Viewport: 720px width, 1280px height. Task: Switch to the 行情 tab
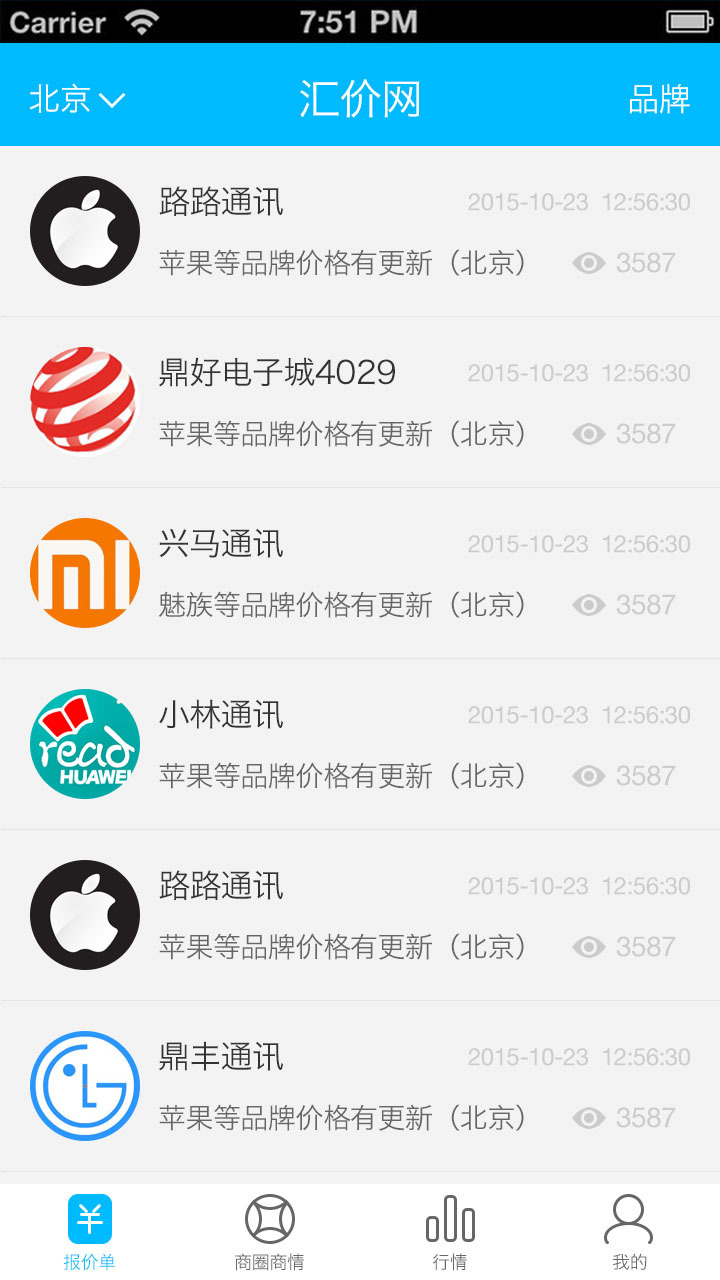[450, 1232]
